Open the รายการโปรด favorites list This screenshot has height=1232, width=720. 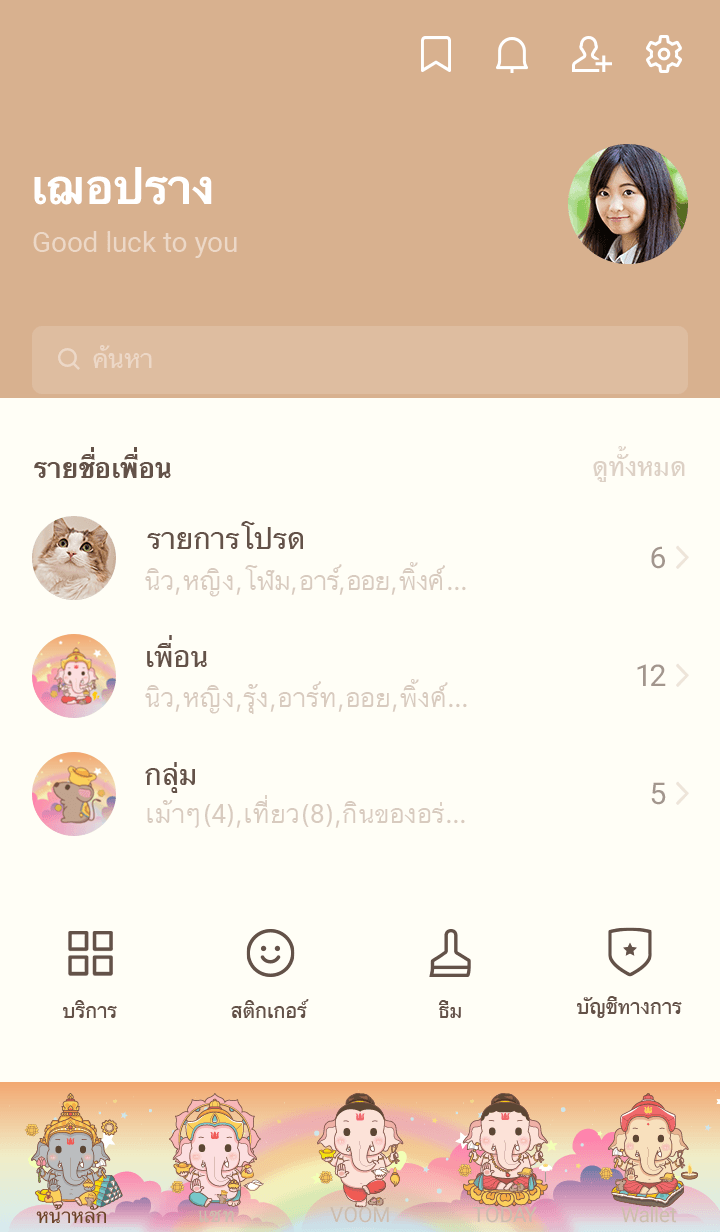360,558
